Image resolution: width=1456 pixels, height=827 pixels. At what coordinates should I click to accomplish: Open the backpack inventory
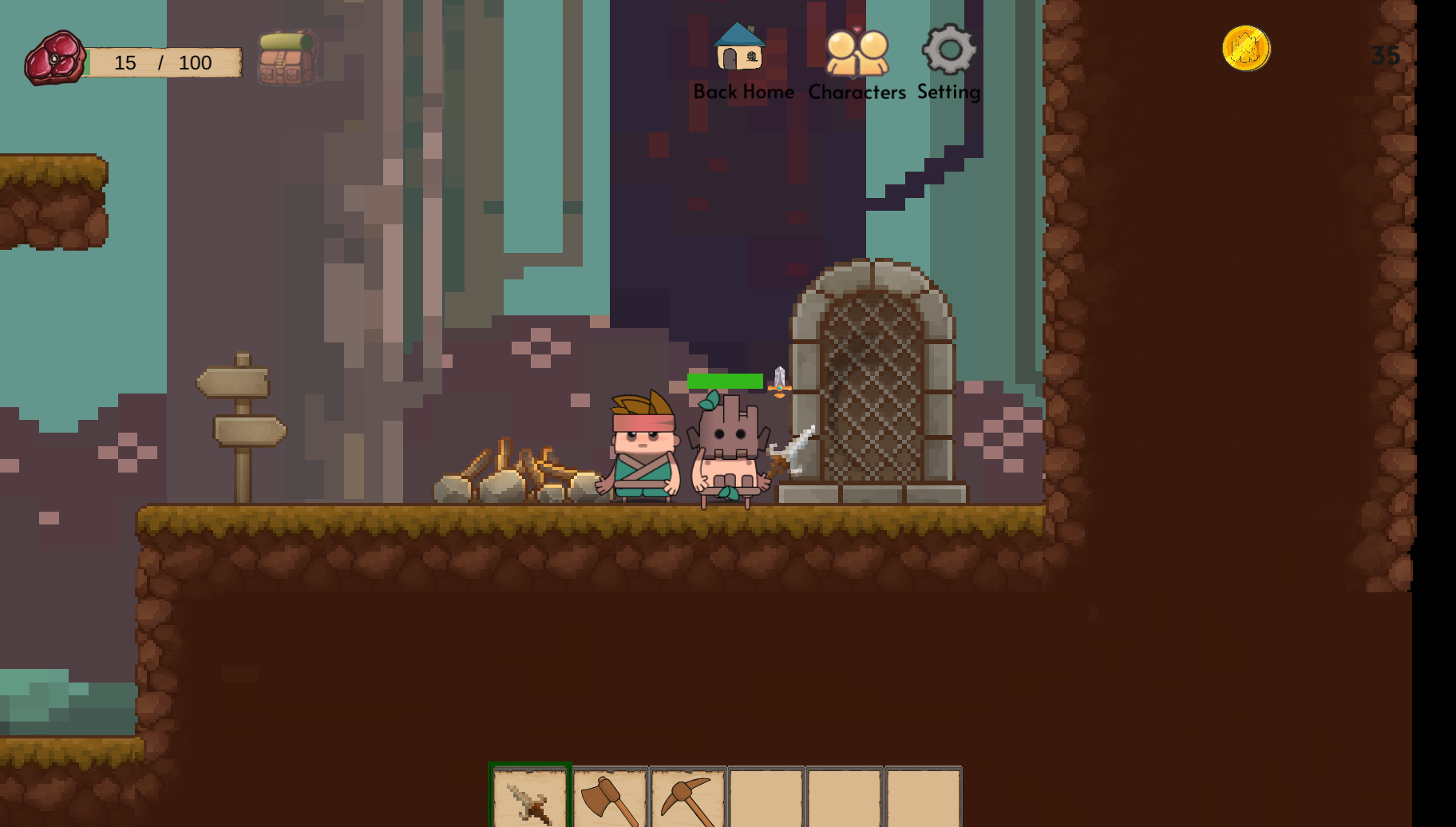coord(288,57)
